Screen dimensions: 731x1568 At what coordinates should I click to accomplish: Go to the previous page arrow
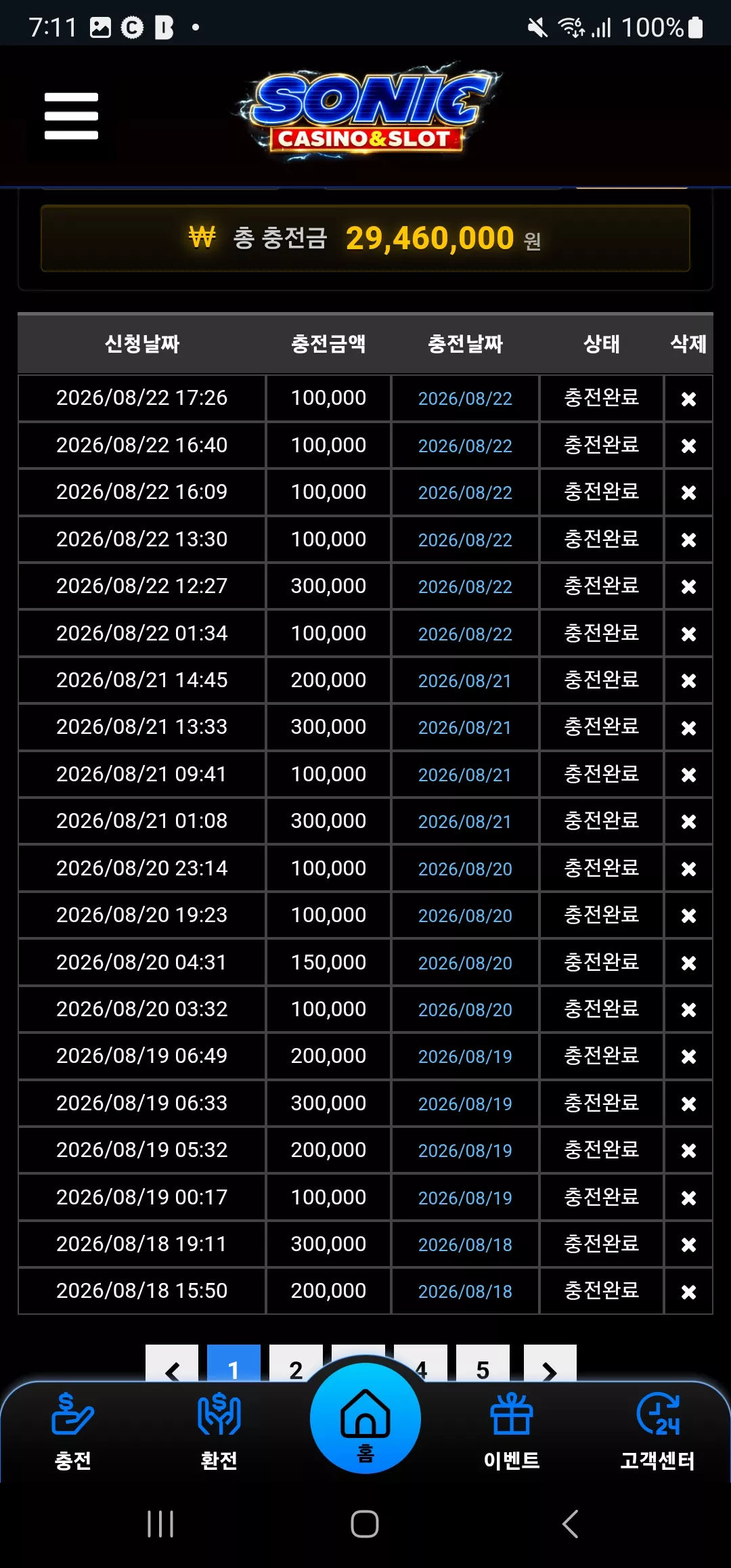pos(172,1364)
